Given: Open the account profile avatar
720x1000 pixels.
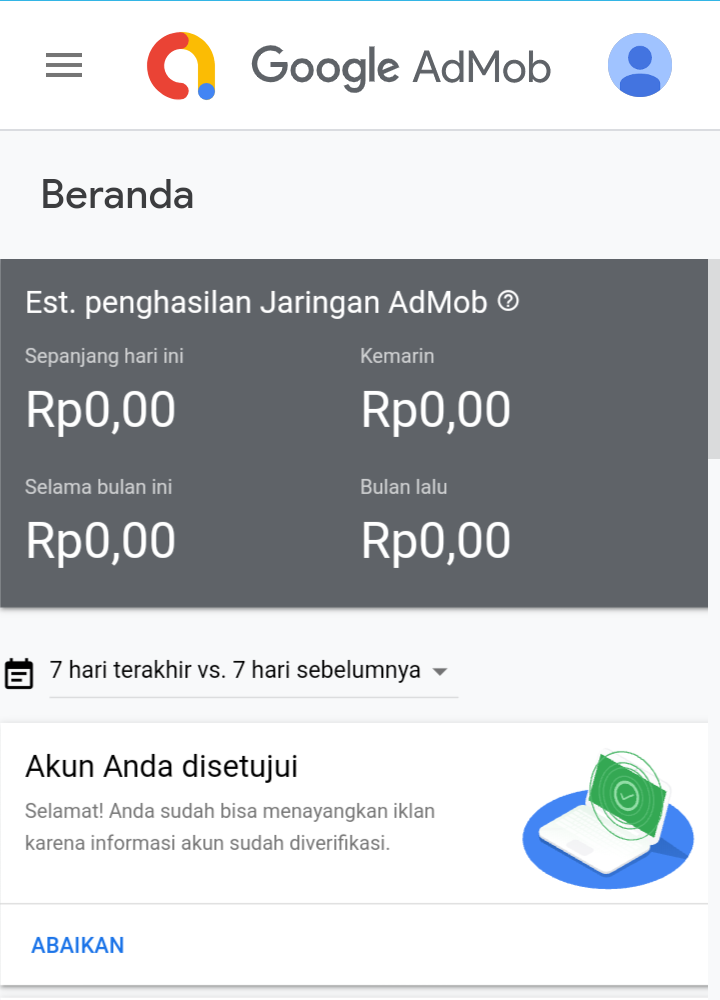Looking at the screenshot, I should pyautogui.click(x=639, y=66).
